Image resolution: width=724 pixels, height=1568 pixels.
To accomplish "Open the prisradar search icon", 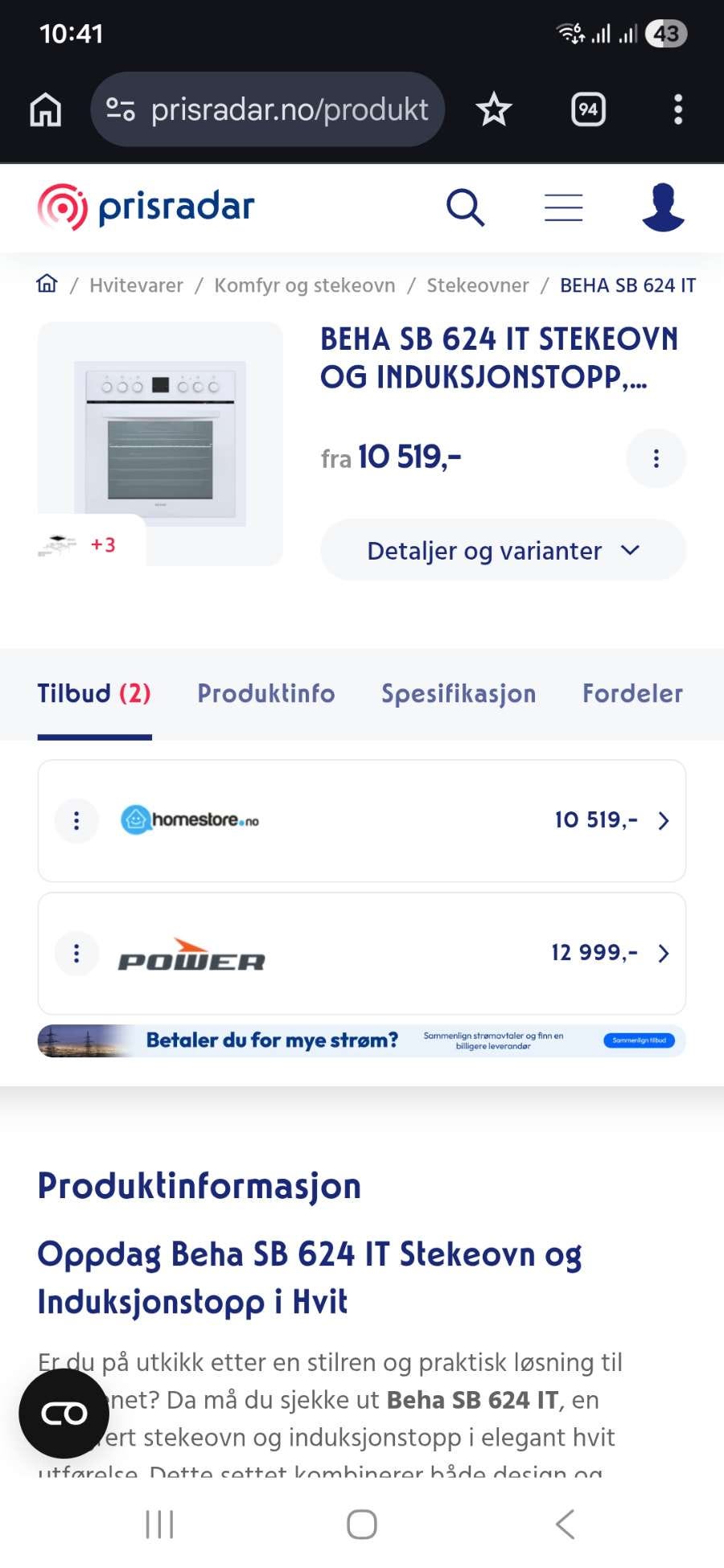I will pyautogui.click(x=467, y=207).
